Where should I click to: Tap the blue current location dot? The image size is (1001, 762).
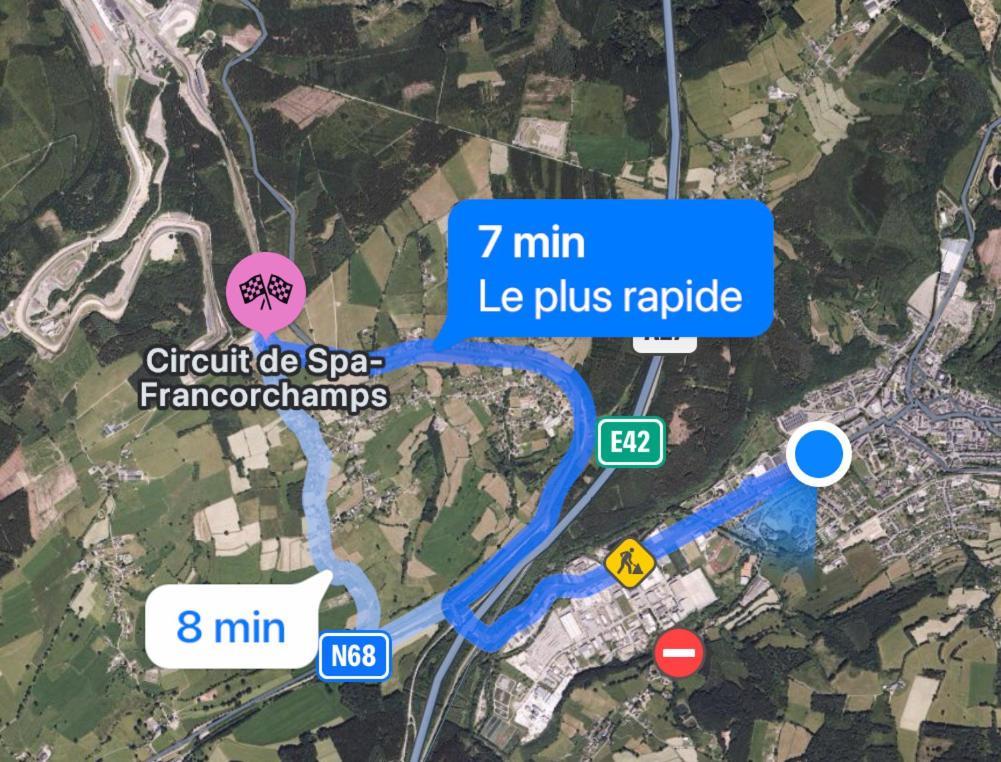(x=818, y=454)
